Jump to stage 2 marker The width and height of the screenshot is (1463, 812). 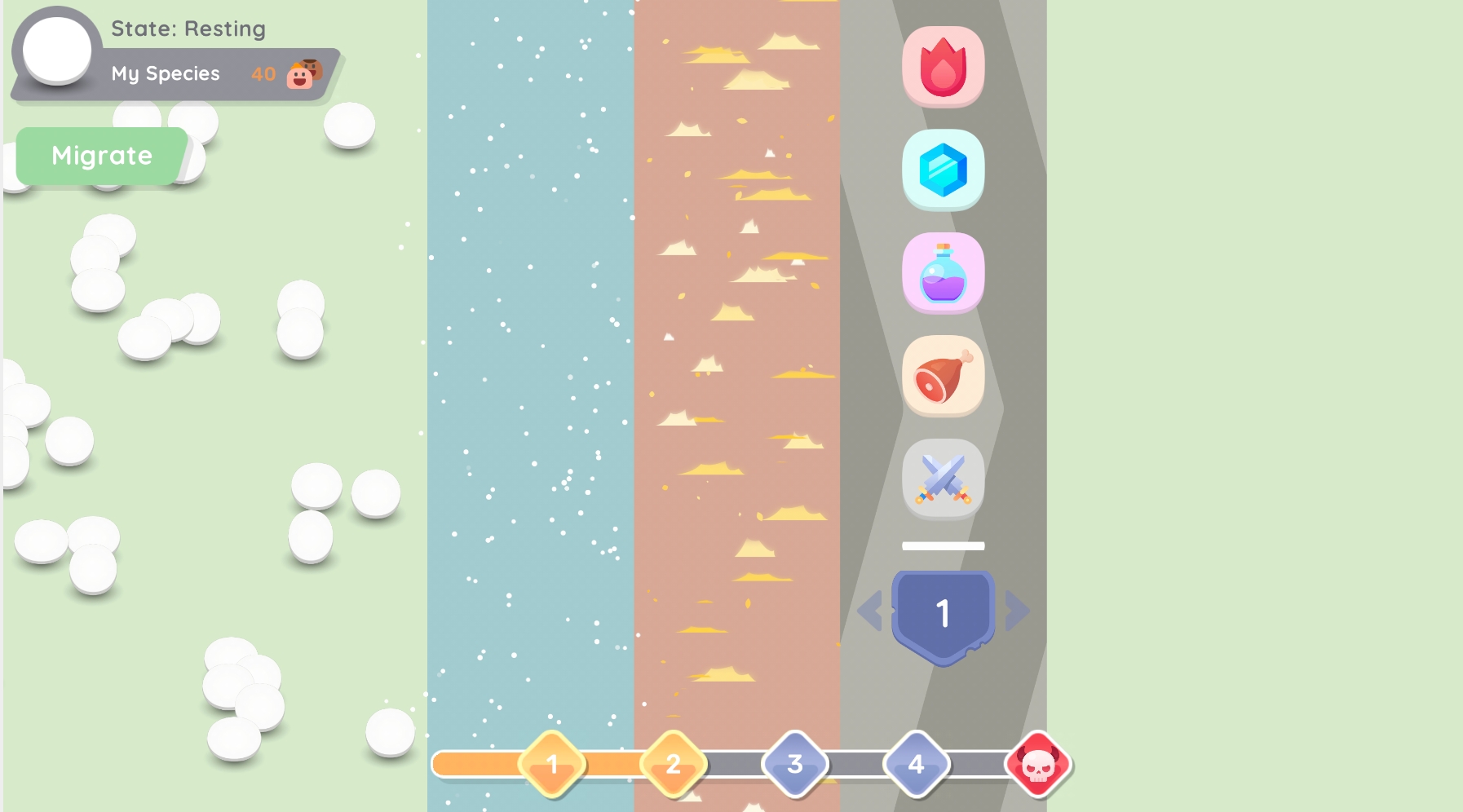(673, 764)
